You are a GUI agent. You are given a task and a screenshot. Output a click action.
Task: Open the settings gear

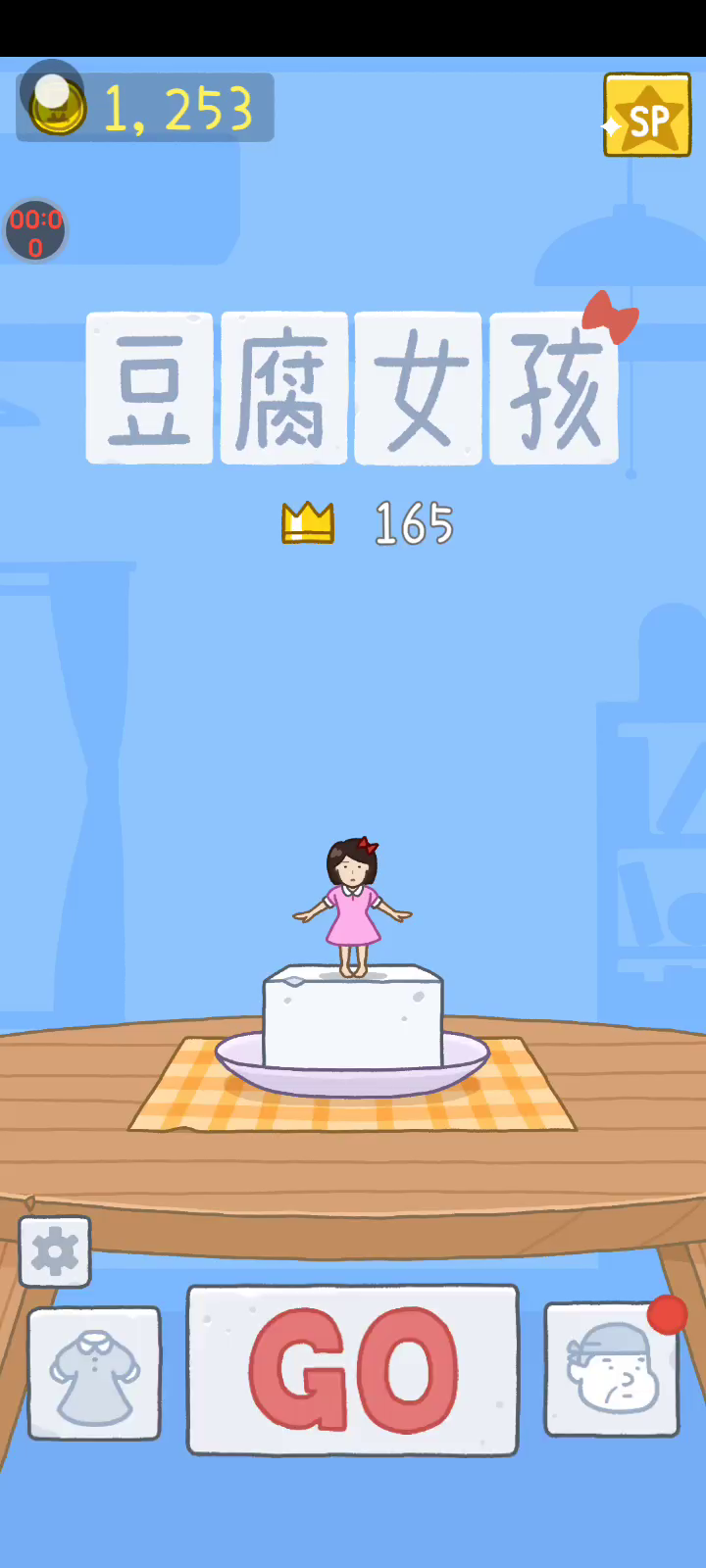(55, 1251)
